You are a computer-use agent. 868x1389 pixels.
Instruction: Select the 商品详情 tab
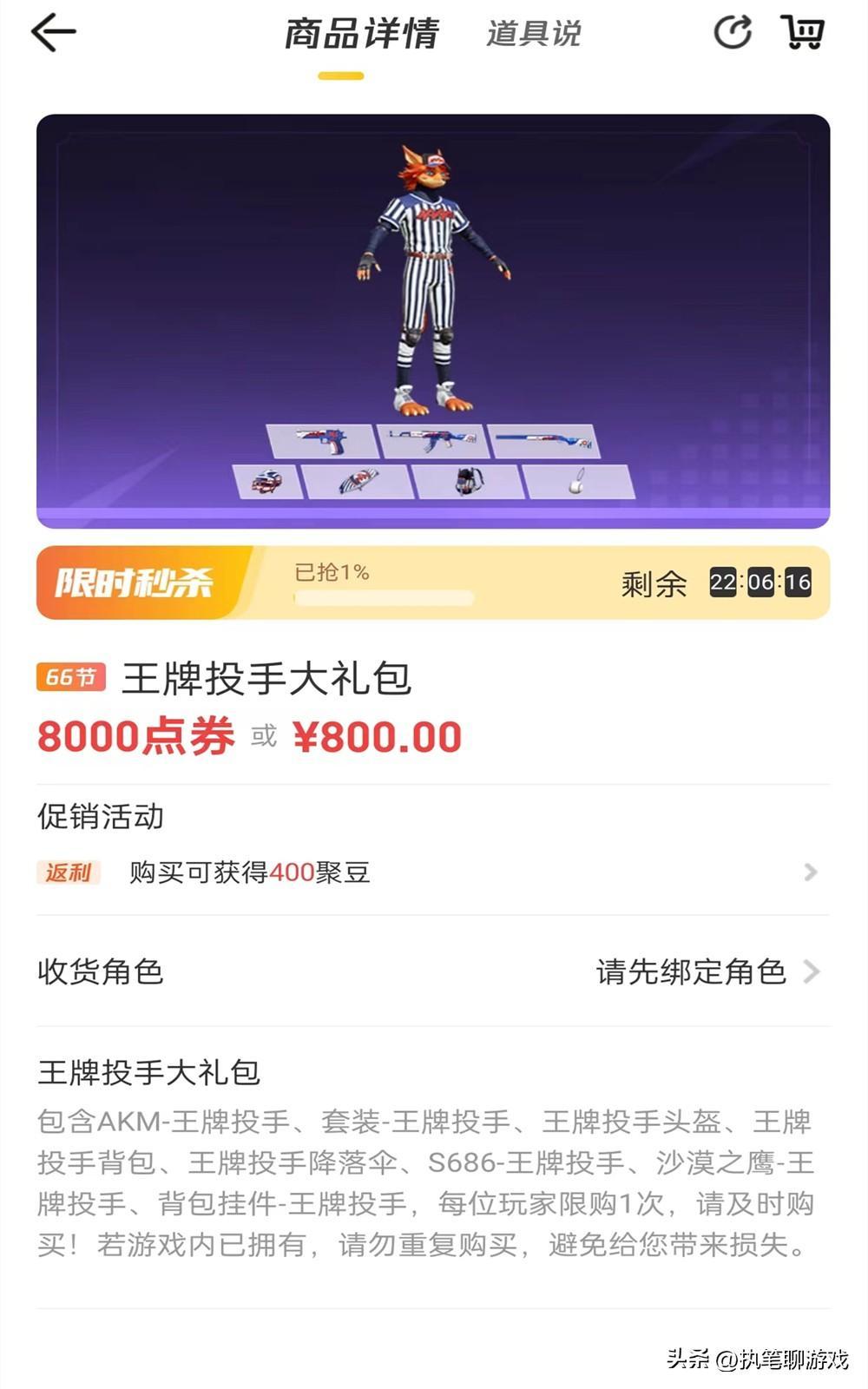[x=361, y=34]
